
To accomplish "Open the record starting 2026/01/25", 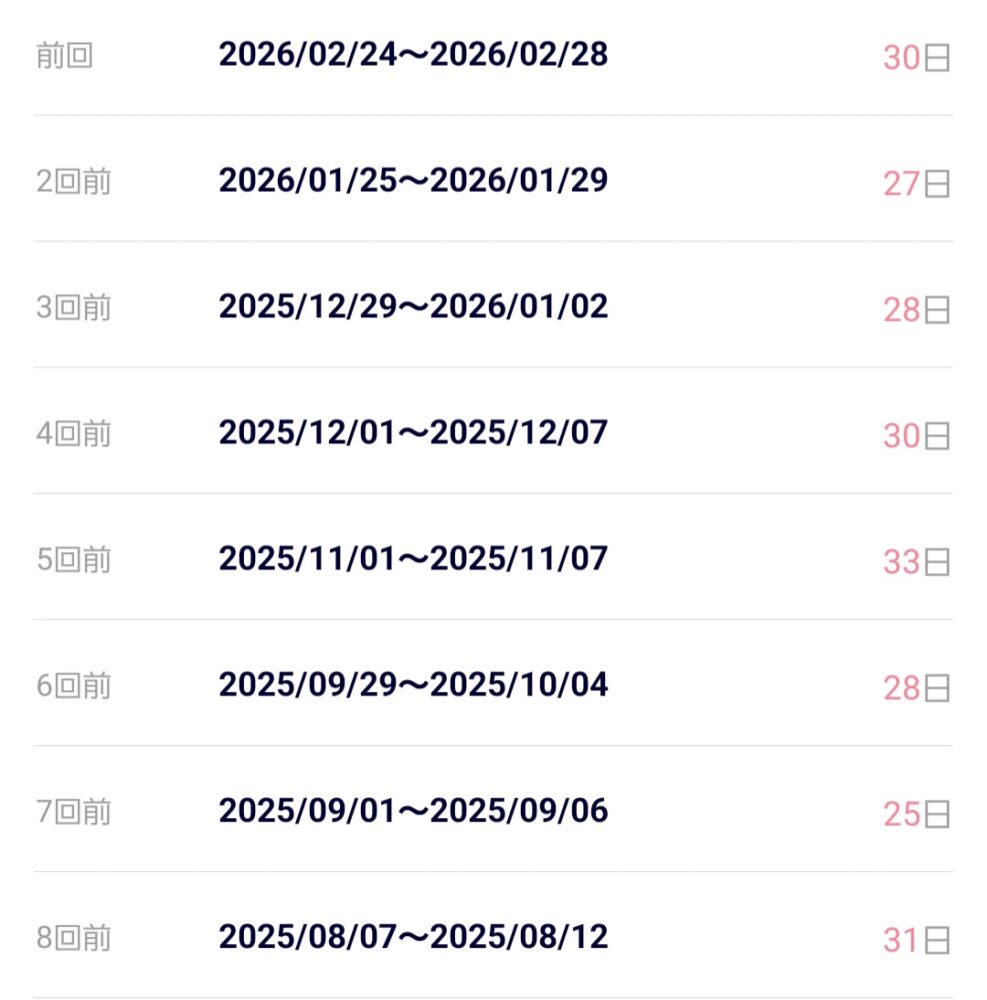I will click(x=413, y=180).
